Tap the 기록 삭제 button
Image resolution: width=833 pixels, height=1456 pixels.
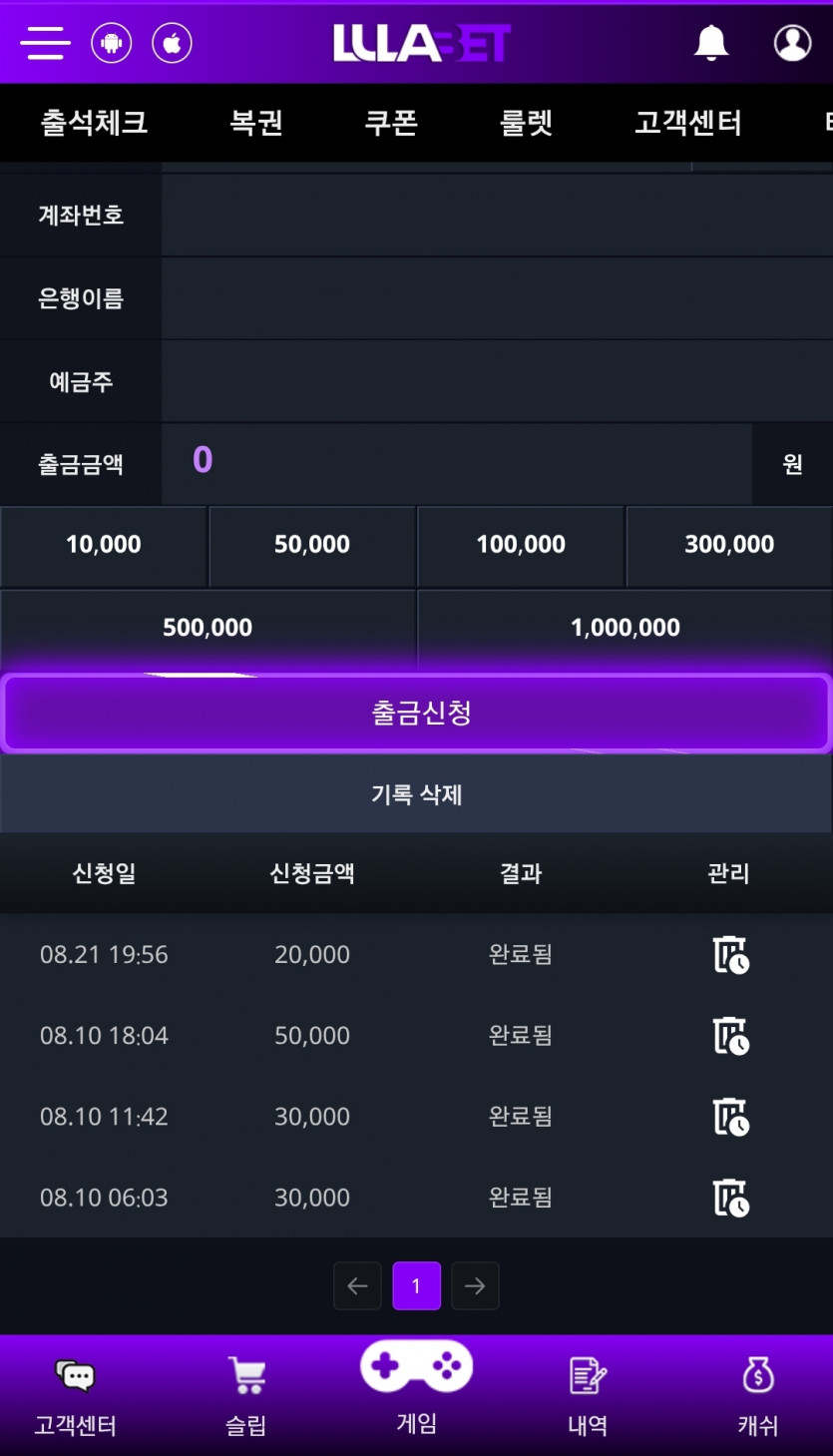416,794
